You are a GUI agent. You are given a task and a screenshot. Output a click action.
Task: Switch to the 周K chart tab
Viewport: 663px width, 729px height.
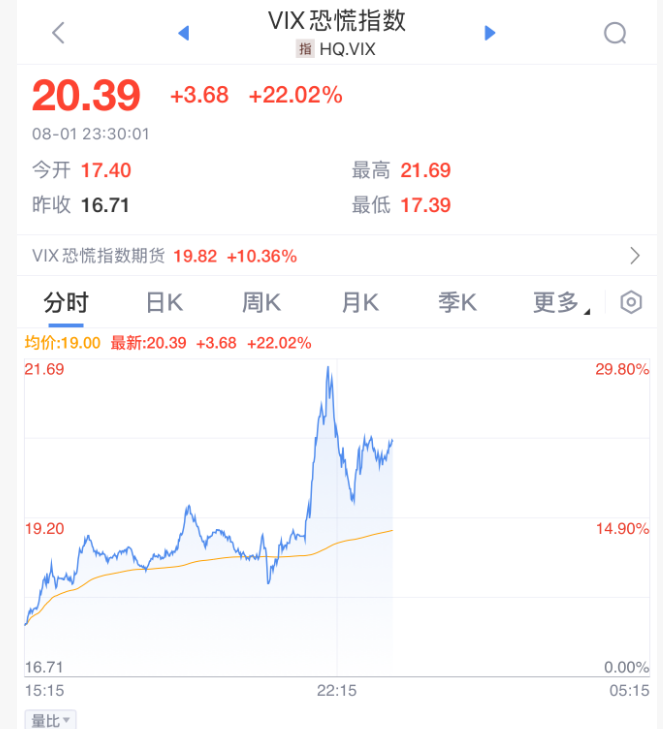[x=261, y=303]
